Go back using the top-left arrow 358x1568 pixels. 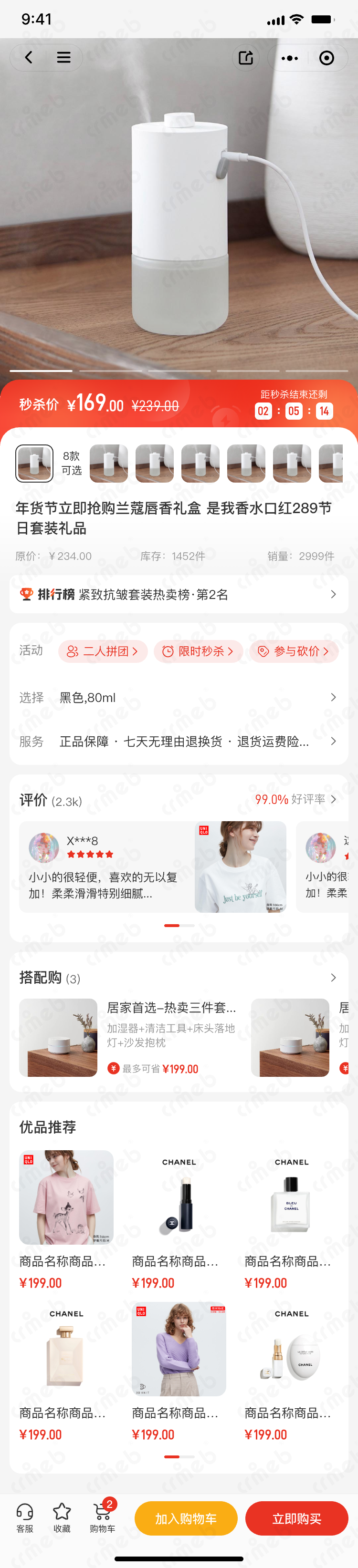coord(29,58)
